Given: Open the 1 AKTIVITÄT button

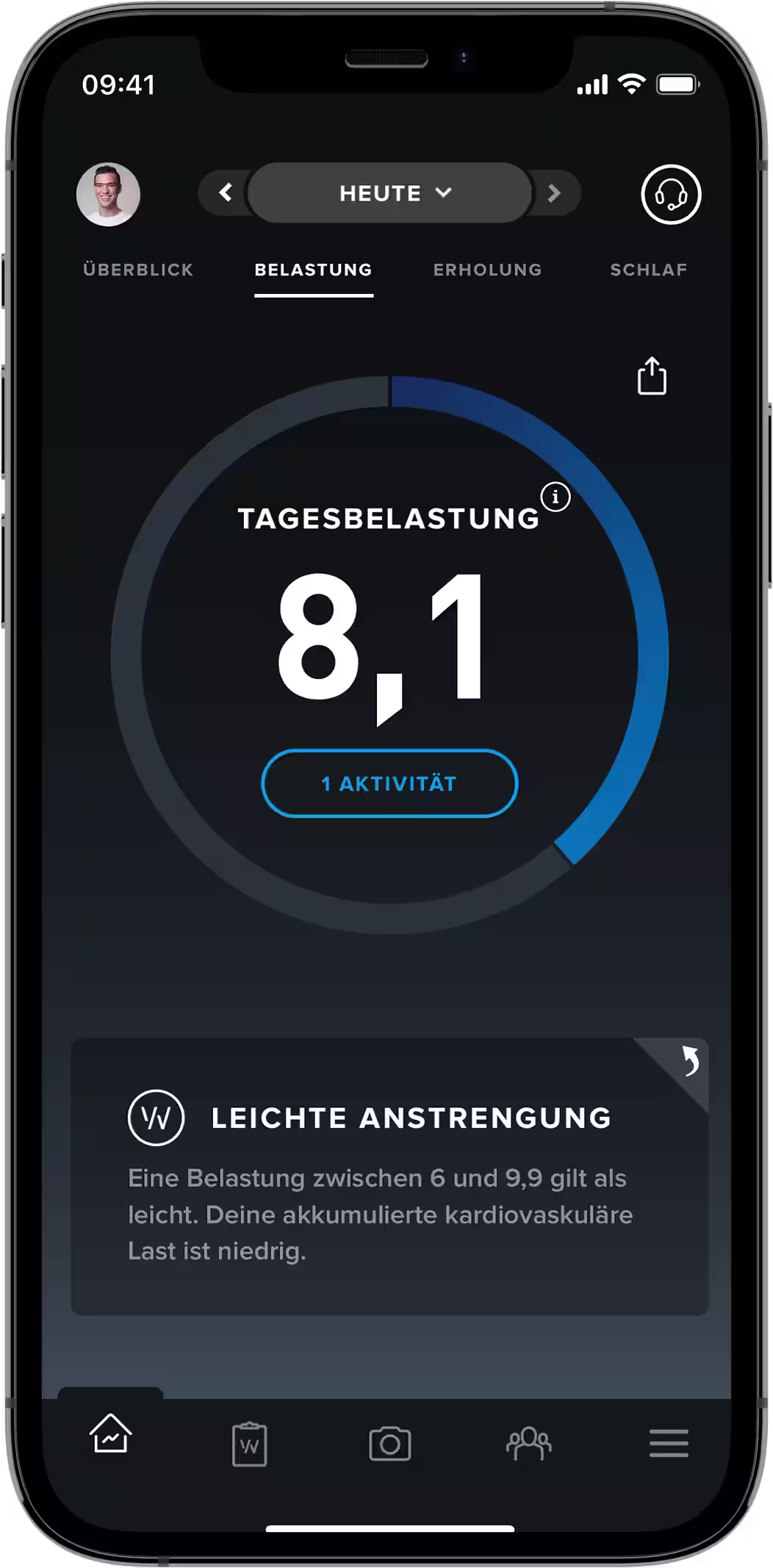Looking at the screenshot, I should tap(389, 783).
